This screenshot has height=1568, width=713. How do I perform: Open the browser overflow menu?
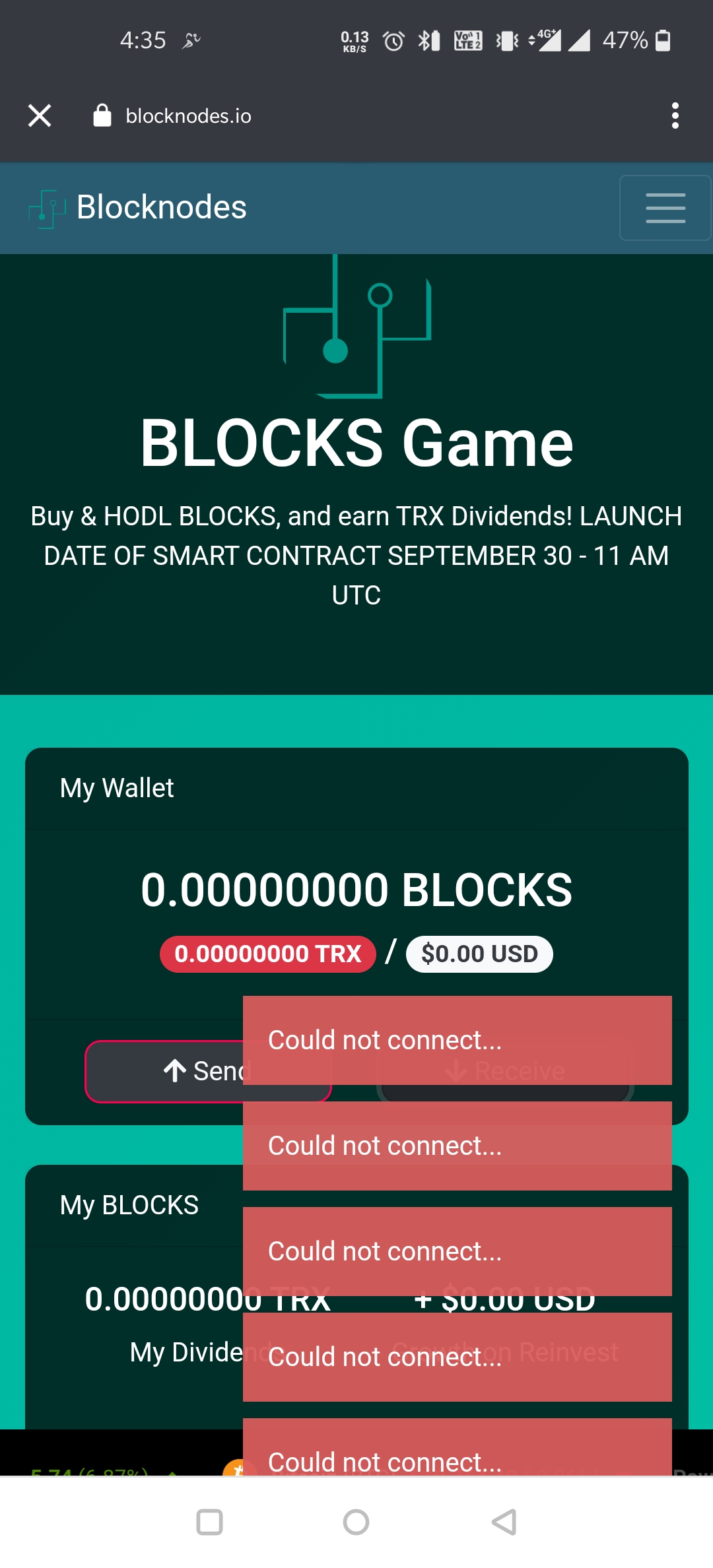coord(674,115)
